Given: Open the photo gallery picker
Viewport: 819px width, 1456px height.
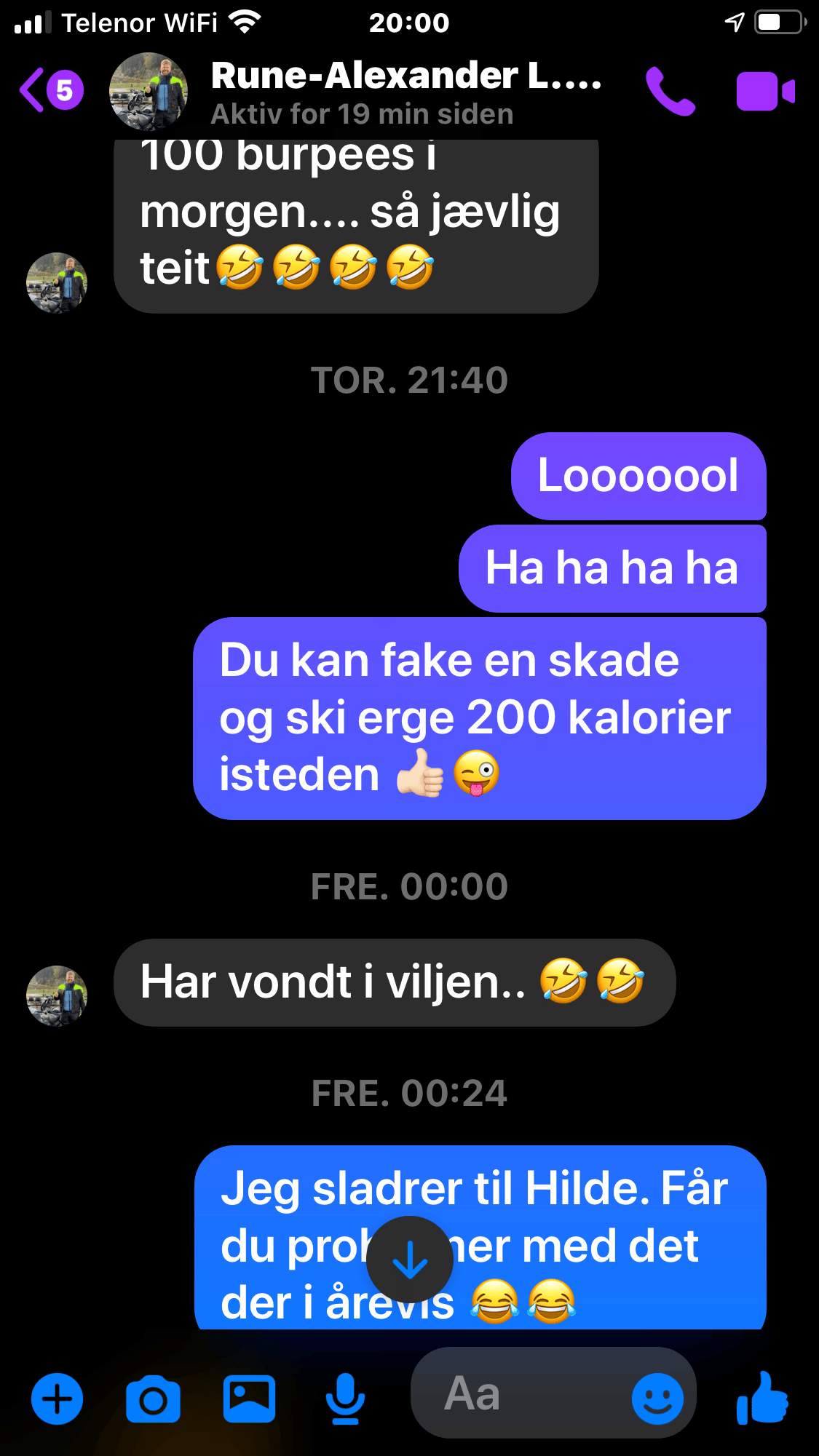Looking at the screenshot, I should pos(249,1399).
